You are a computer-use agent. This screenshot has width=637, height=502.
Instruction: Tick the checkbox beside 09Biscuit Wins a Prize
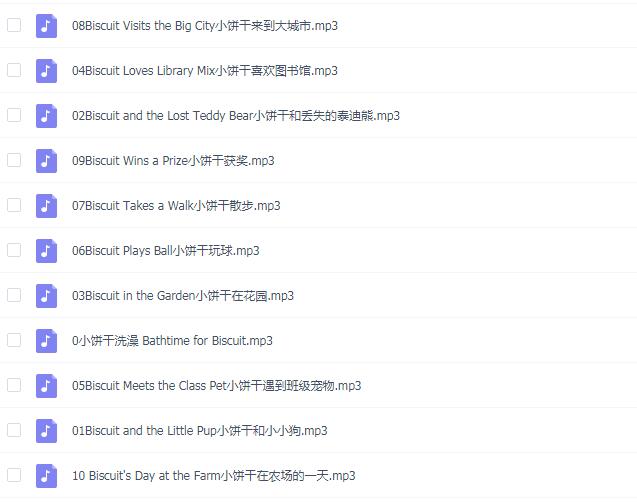14,160
